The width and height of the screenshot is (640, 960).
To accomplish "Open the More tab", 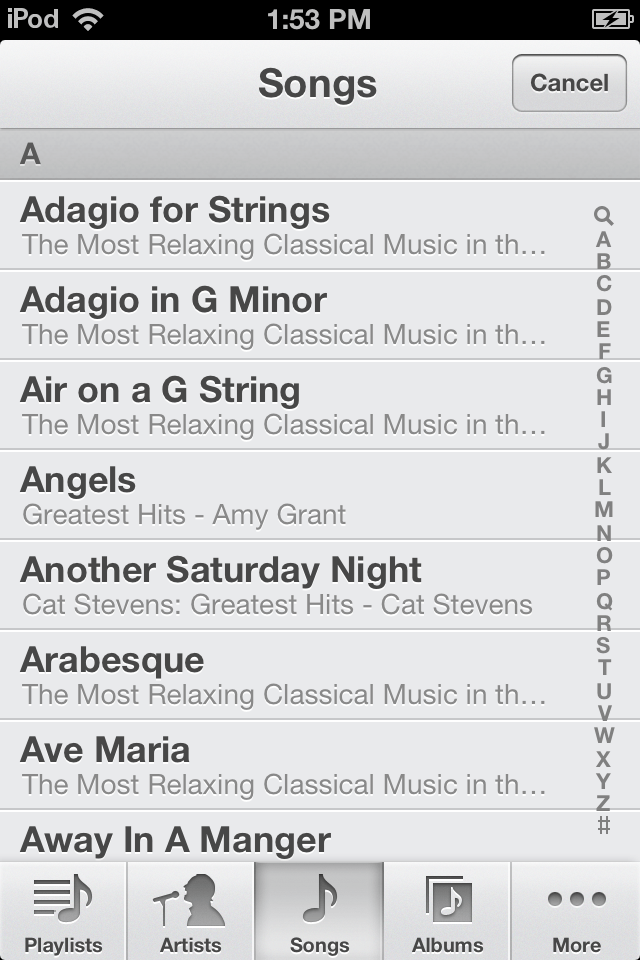I will [x=576, y=912].
